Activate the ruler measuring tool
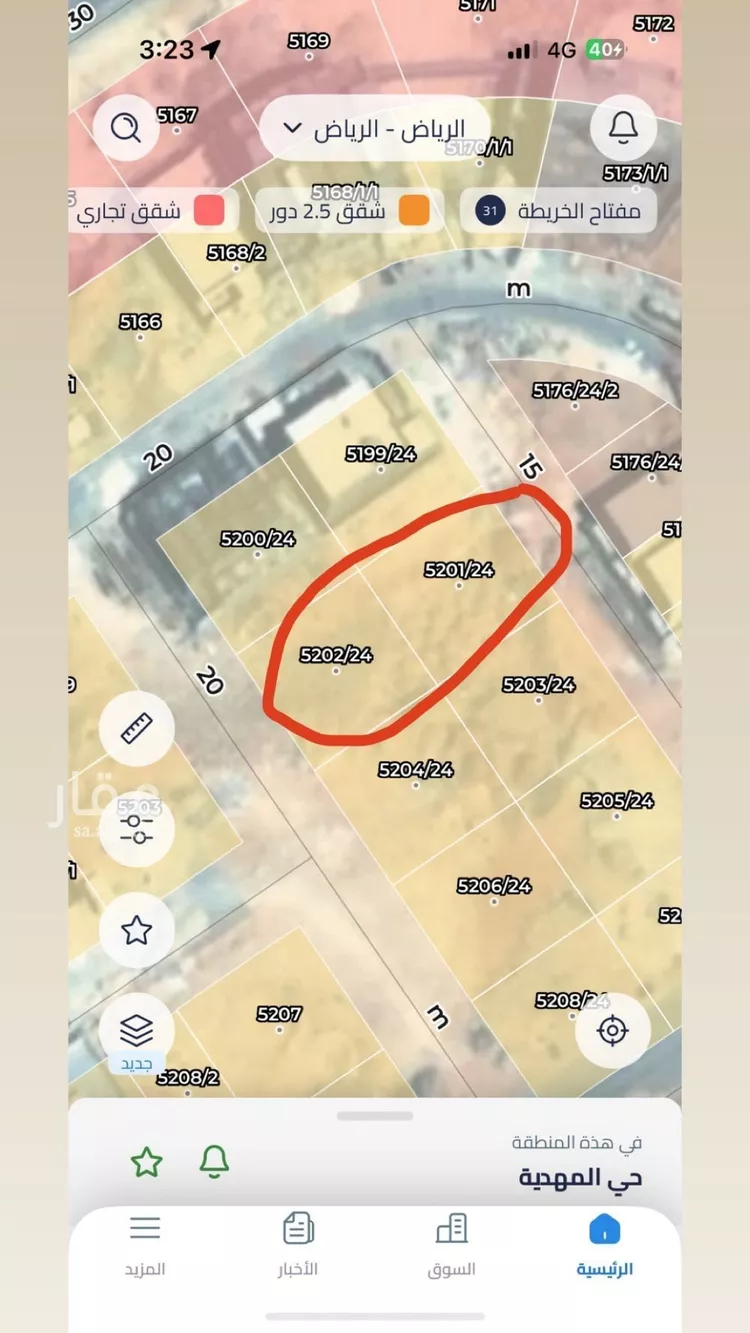Image resolution: width=750 pixels, height=1333 pixels. [x=137, y=728]
